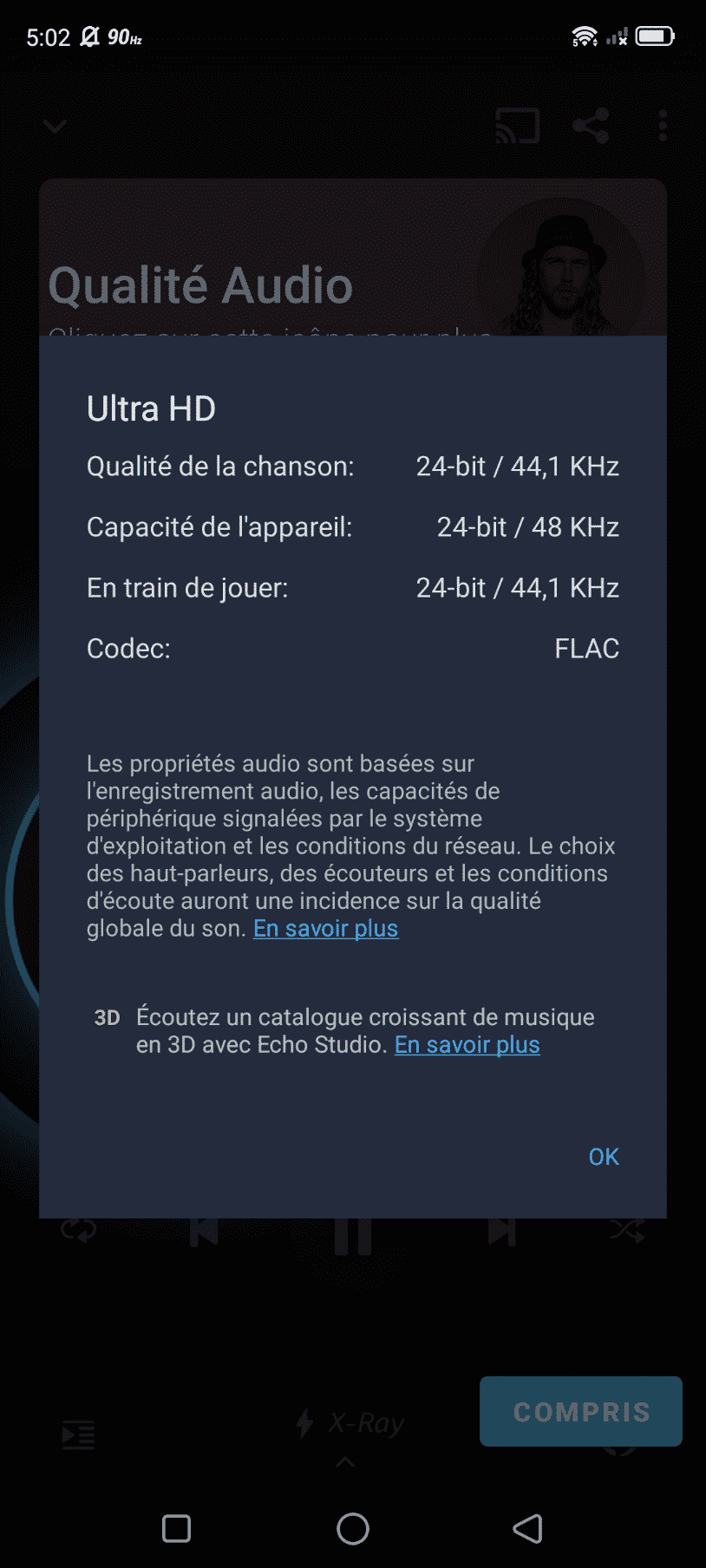Image resolution: width=706 pixels, height=1568 pixels.
Task: Tap OK to close the Ultra HD dialog
Action: (604, 1156)
